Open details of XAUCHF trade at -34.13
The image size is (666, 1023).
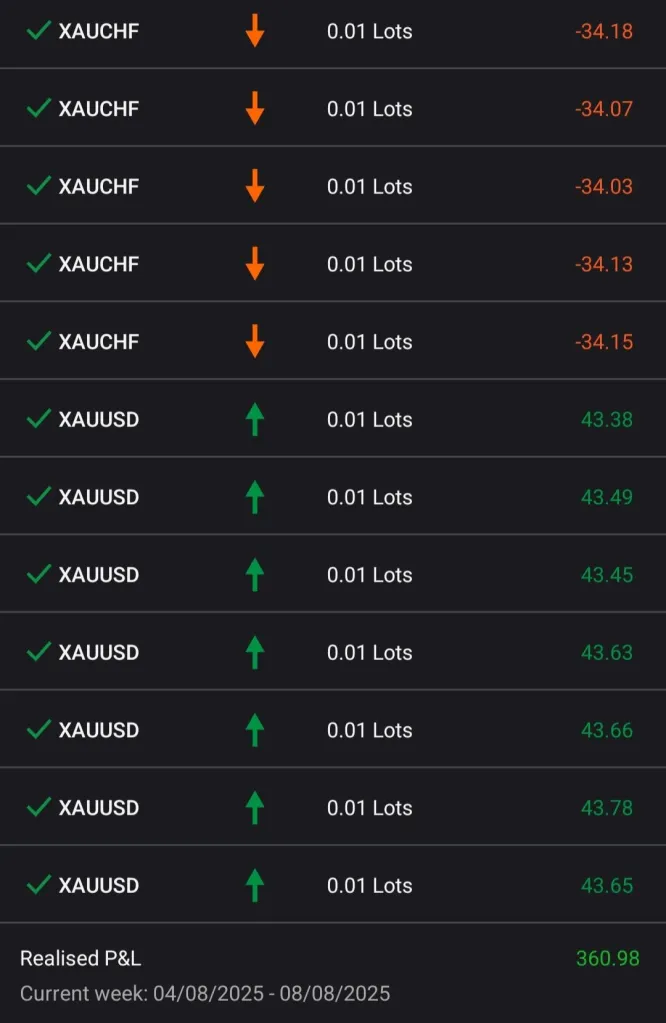click(333, 264)
